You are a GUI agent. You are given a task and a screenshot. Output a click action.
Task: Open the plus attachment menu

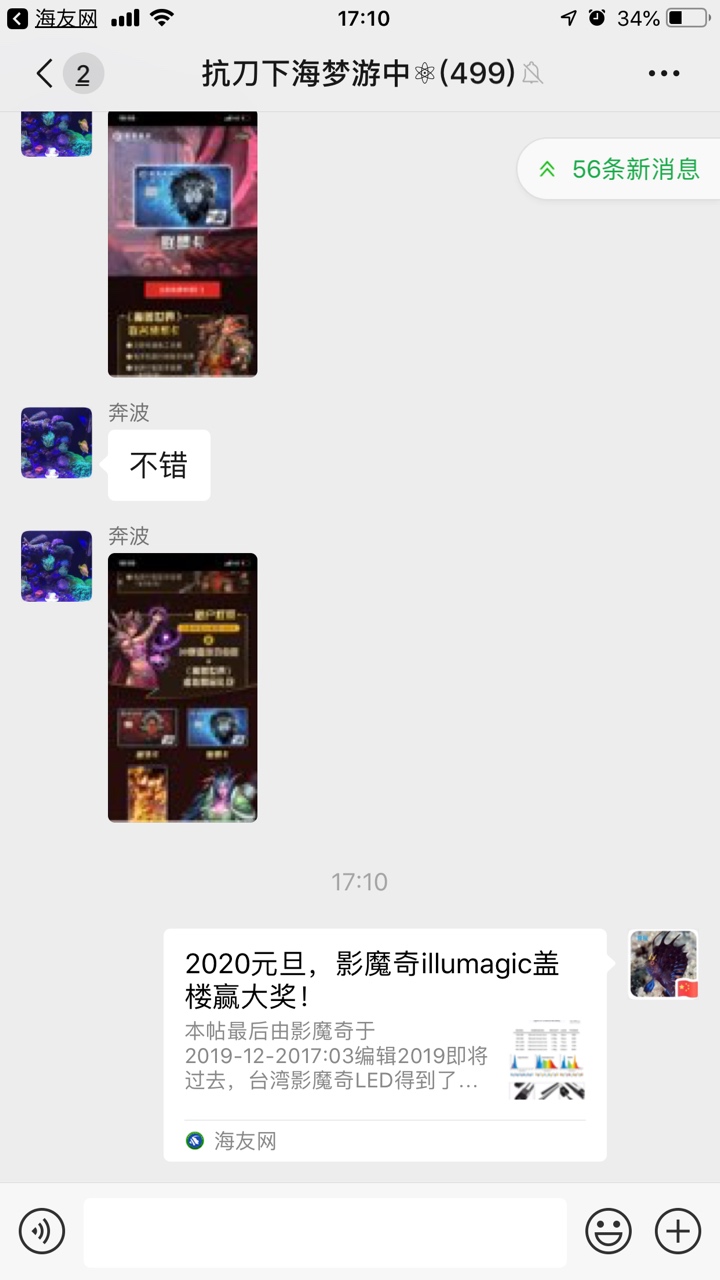[677, 1231]
